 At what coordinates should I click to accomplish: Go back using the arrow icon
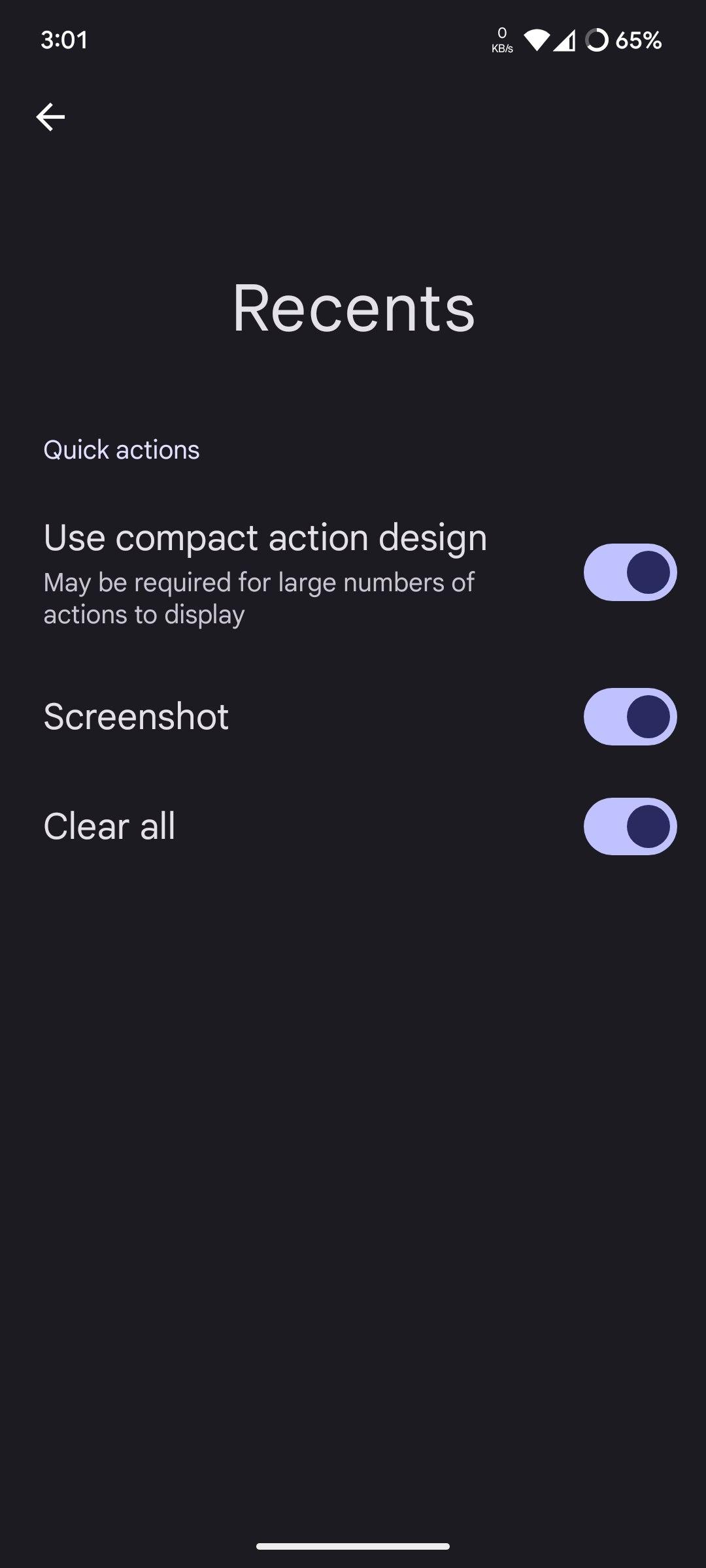(50, 117)
